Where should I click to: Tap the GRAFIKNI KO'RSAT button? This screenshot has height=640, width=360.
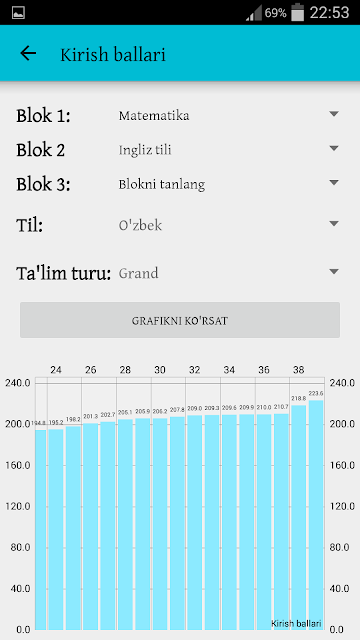tap(180, 320)
